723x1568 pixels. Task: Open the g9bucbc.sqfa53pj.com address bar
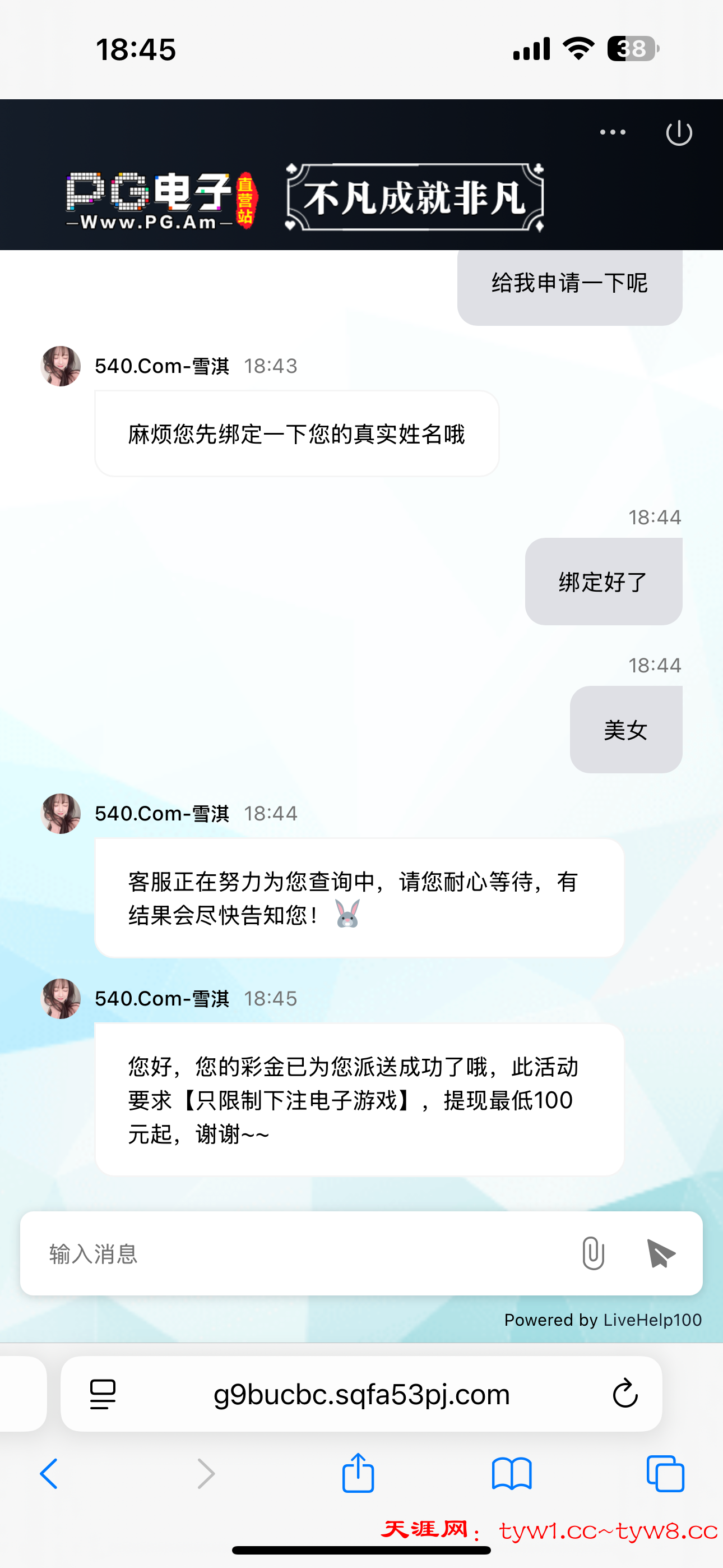pos(361,1394)
